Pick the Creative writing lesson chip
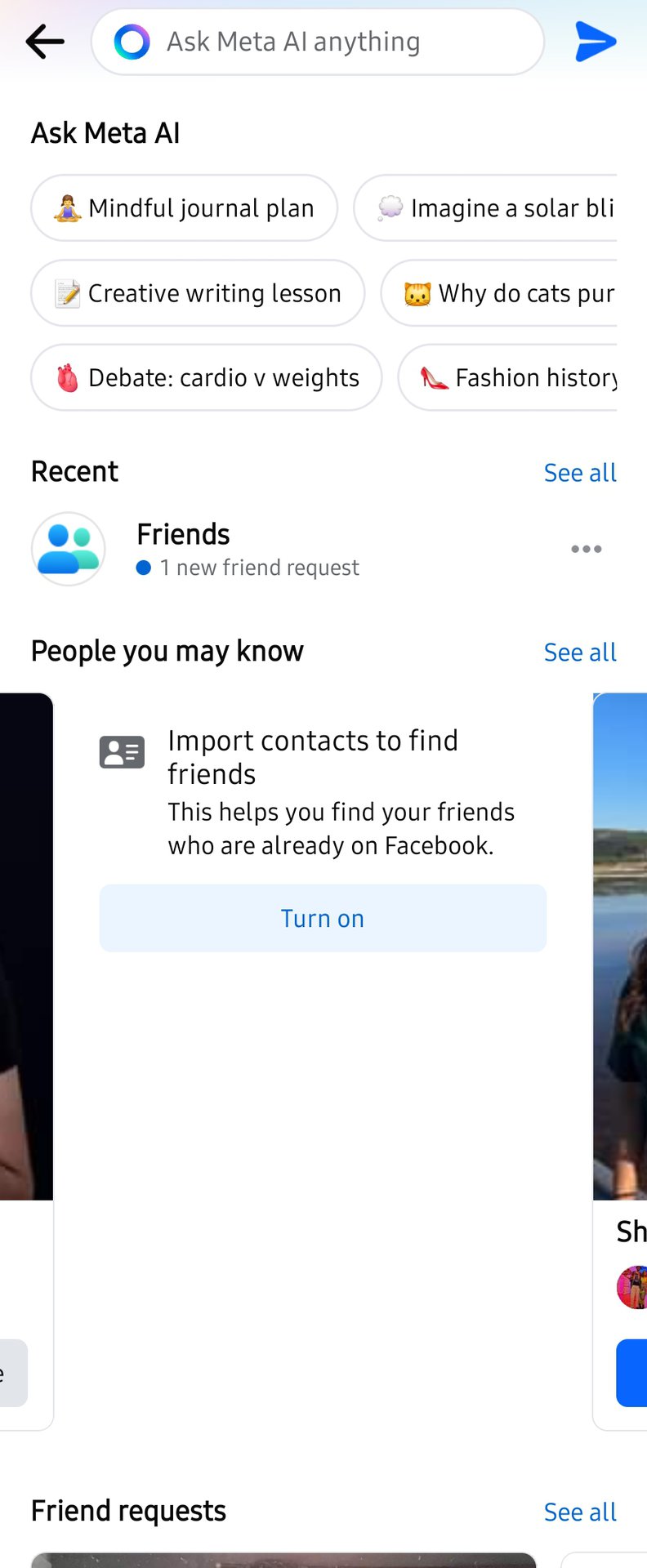Image resolution: width=647 pixels, height=1568 pixels. (198, 293)
